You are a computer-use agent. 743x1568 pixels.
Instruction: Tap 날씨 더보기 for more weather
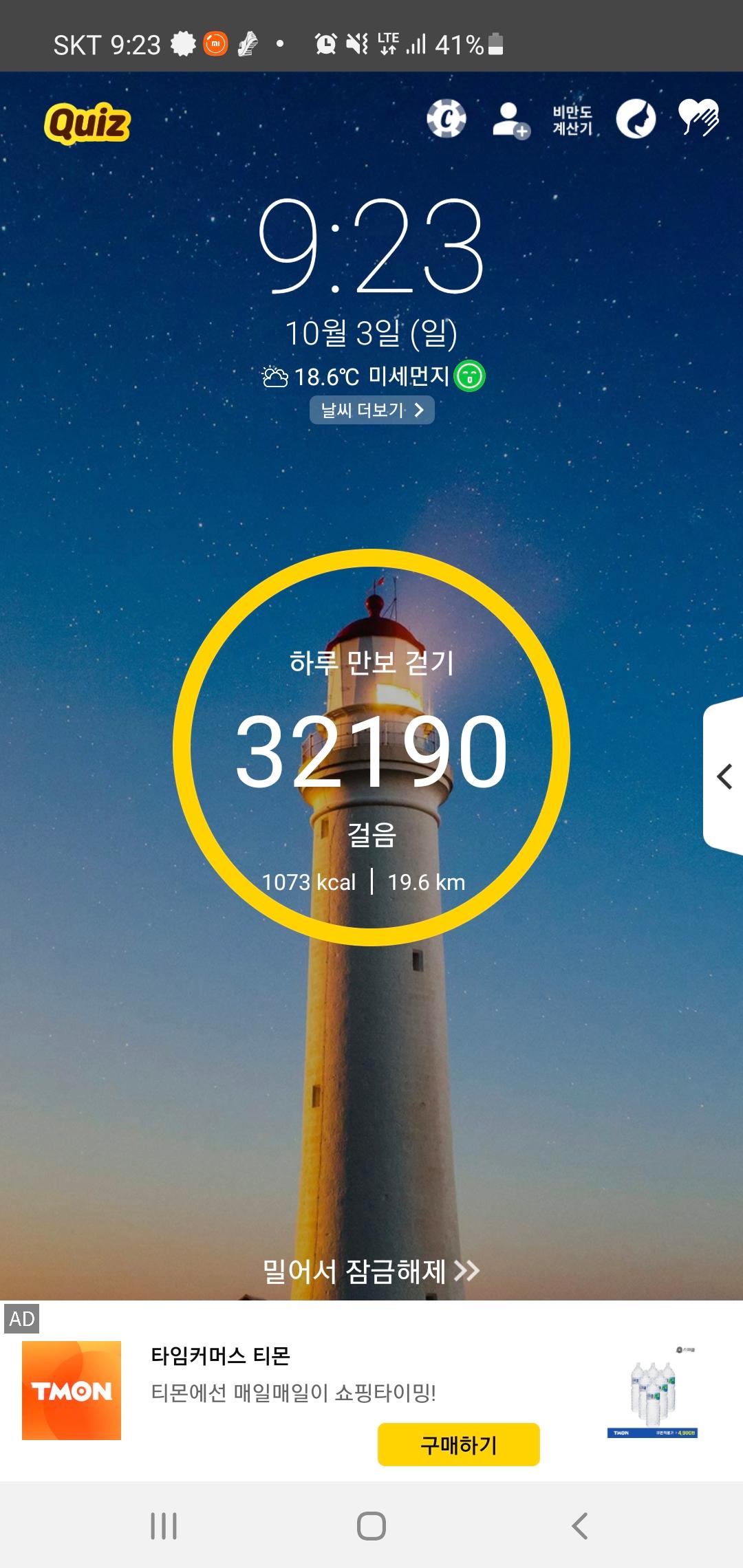click(x=372, y=410)
